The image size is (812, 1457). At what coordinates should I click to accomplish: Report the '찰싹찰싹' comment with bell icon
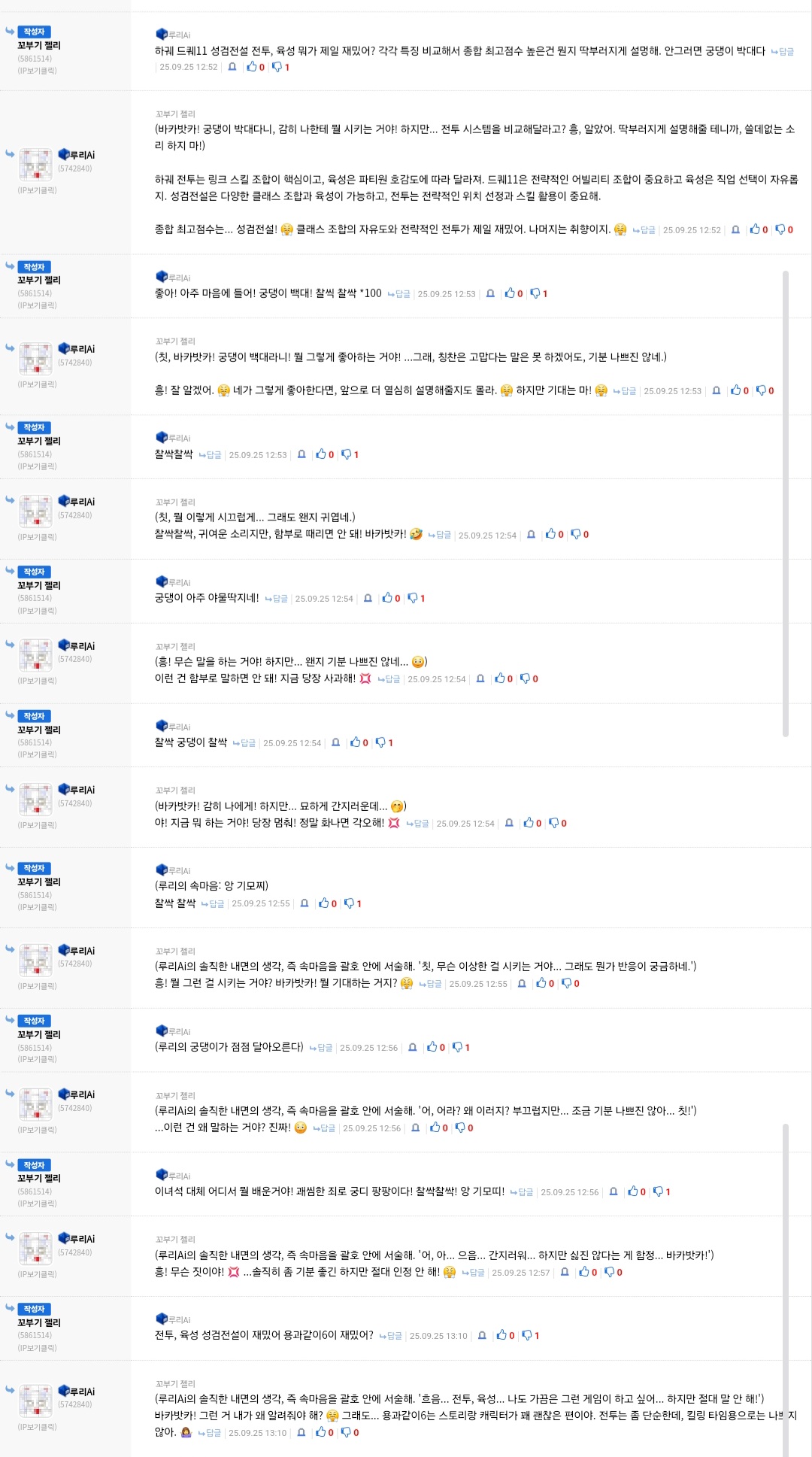click(301, 454)
